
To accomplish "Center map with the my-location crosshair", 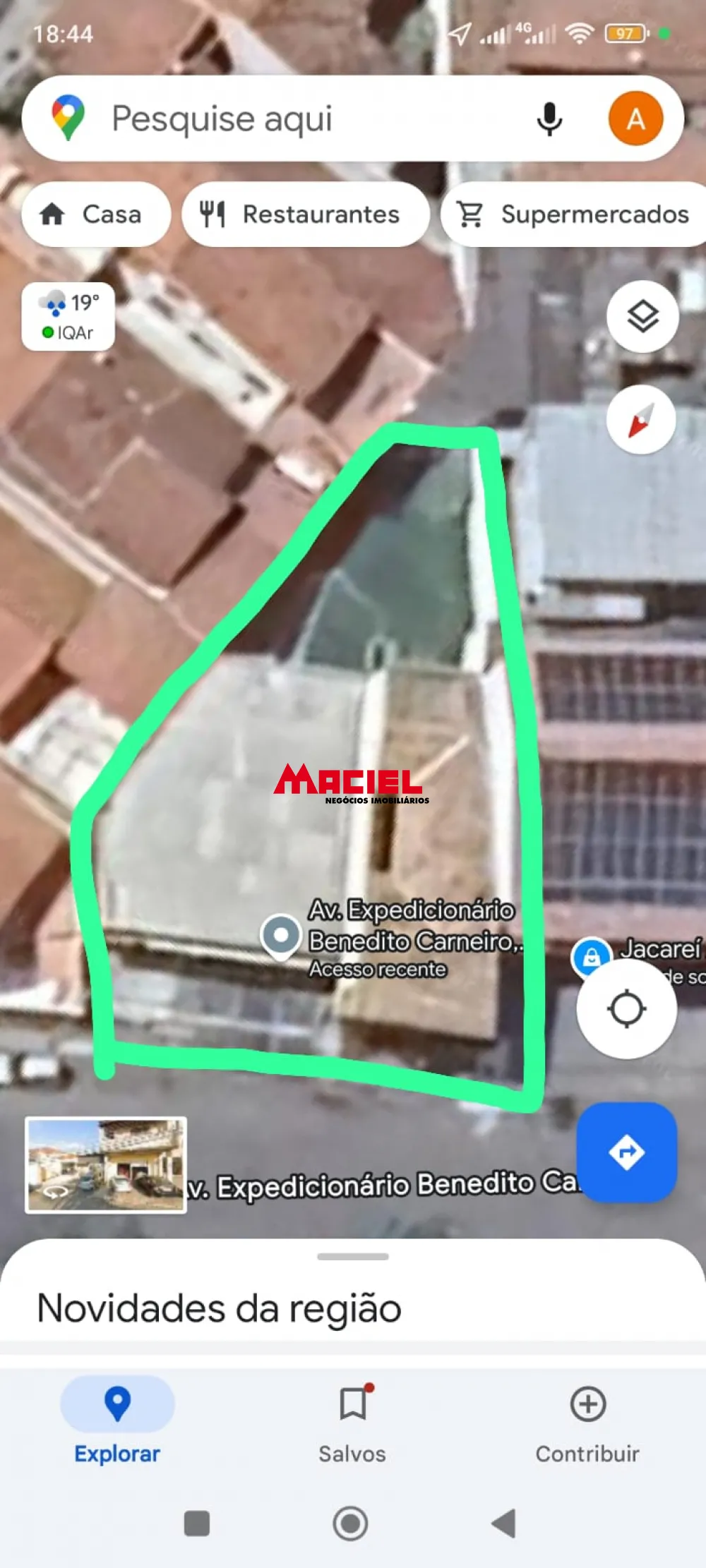I will (628, 1008).
